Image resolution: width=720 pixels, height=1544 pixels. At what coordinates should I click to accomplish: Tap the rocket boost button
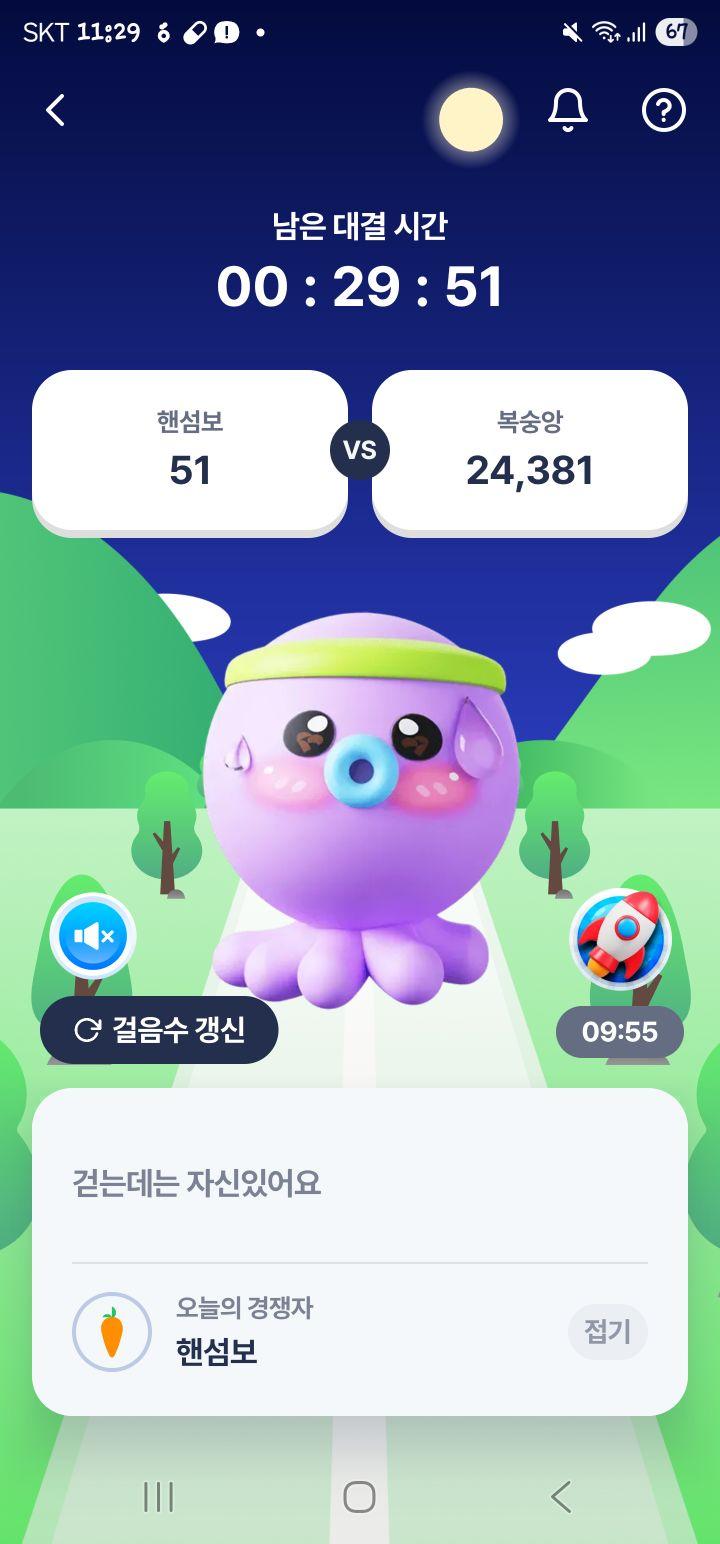pyautogui.click(x=620, y=938)
